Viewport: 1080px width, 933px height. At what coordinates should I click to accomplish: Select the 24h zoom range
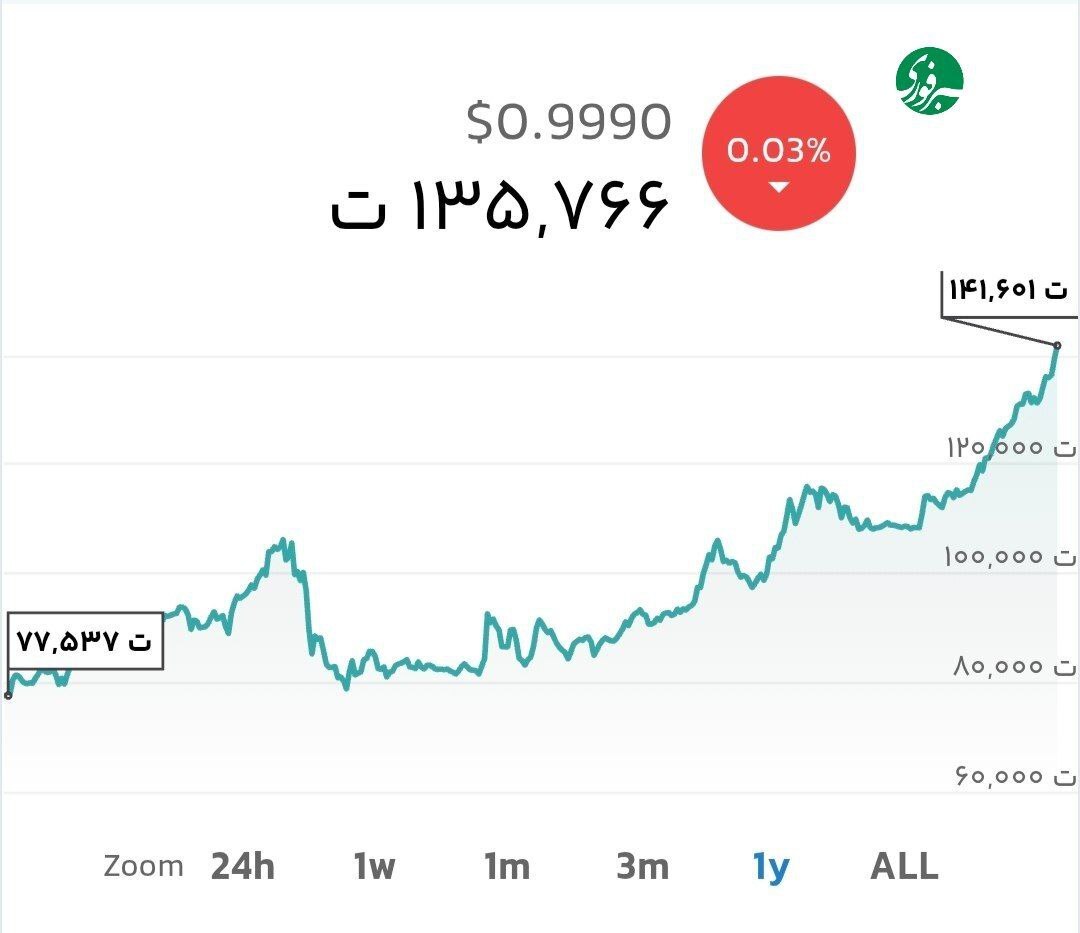[x=242, y=866]
